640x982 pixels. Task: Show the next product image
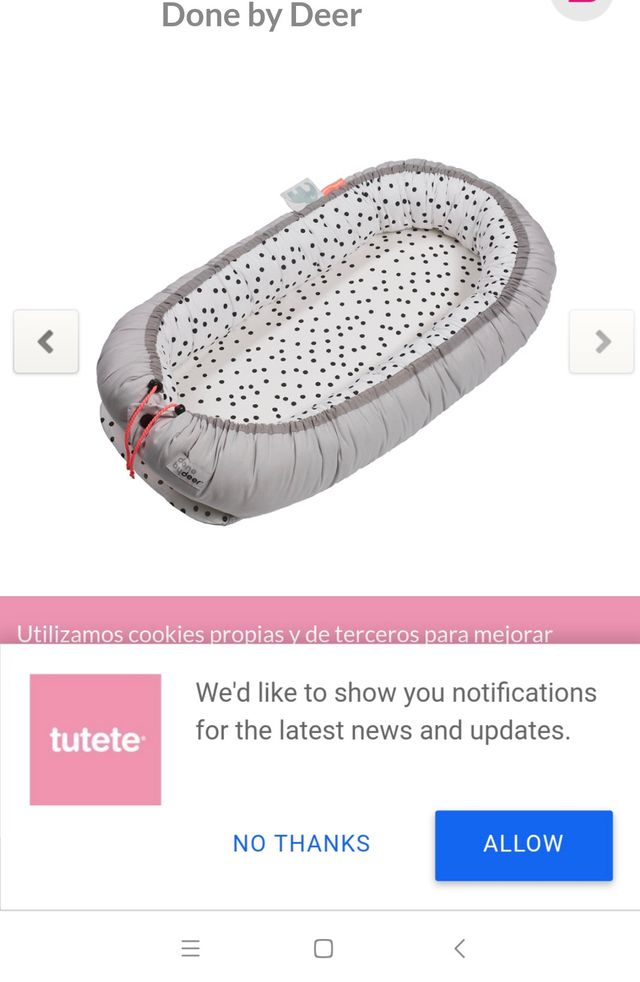click(601, 342)
